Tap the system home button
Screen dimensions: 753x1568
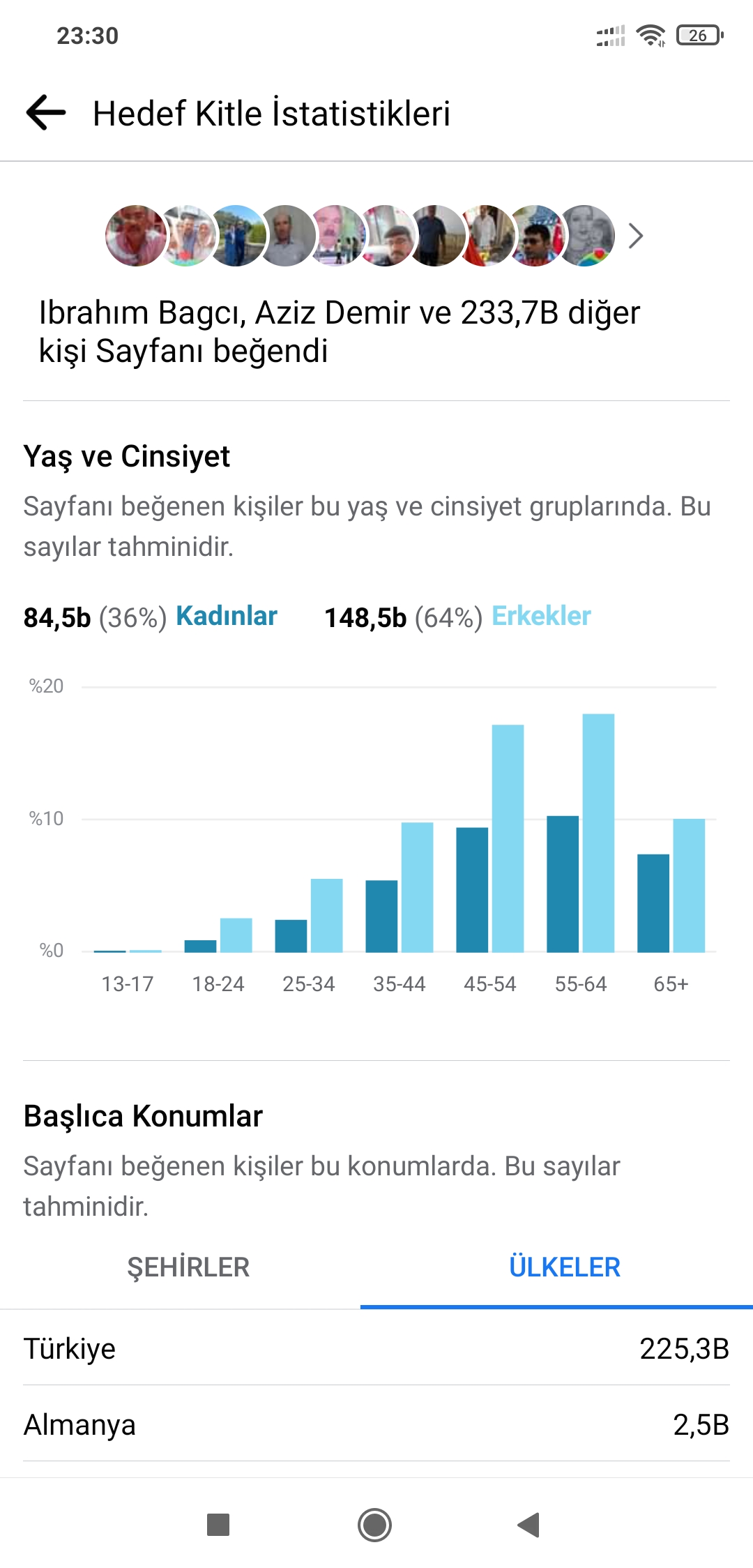(374, 1525)
